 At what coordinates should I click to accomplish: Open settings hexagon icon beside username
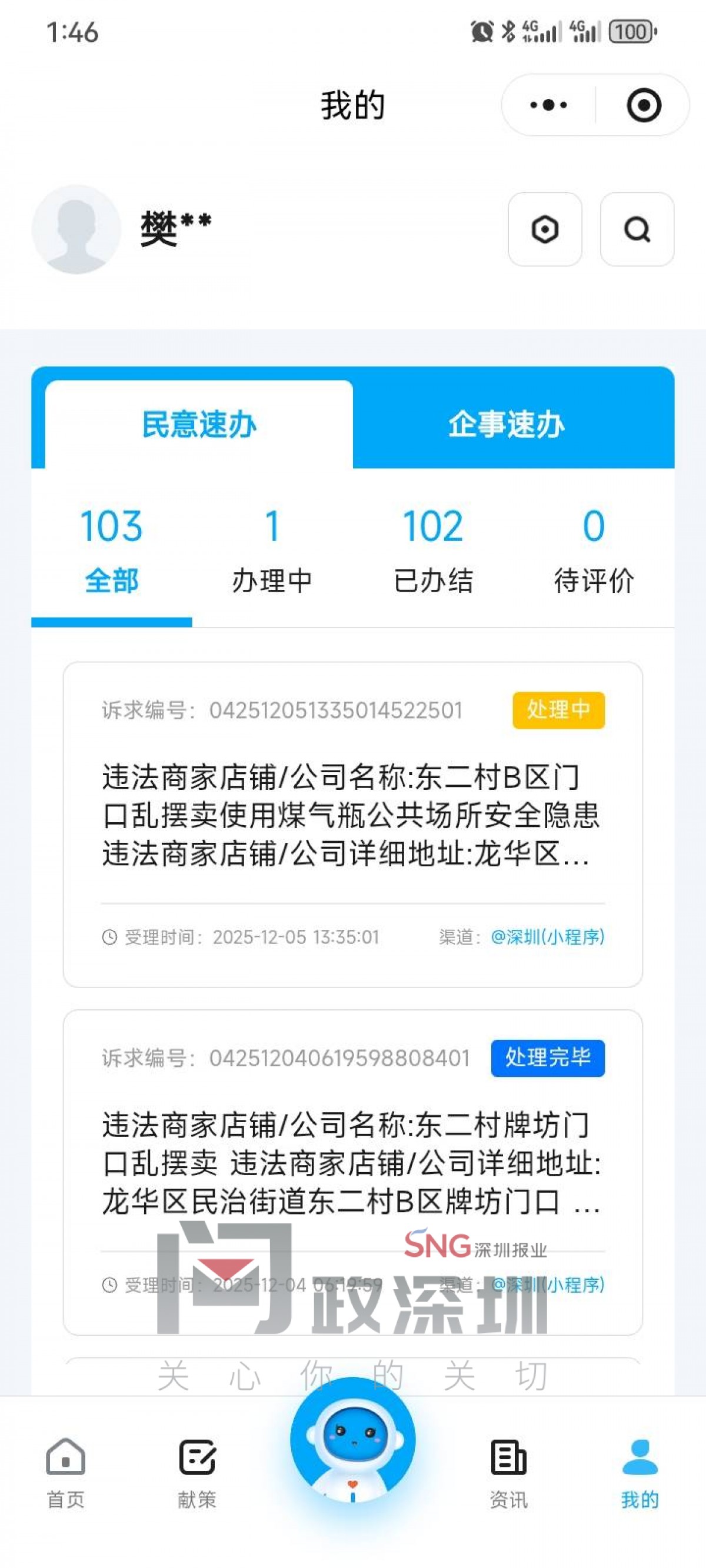[x=545, y=229]
